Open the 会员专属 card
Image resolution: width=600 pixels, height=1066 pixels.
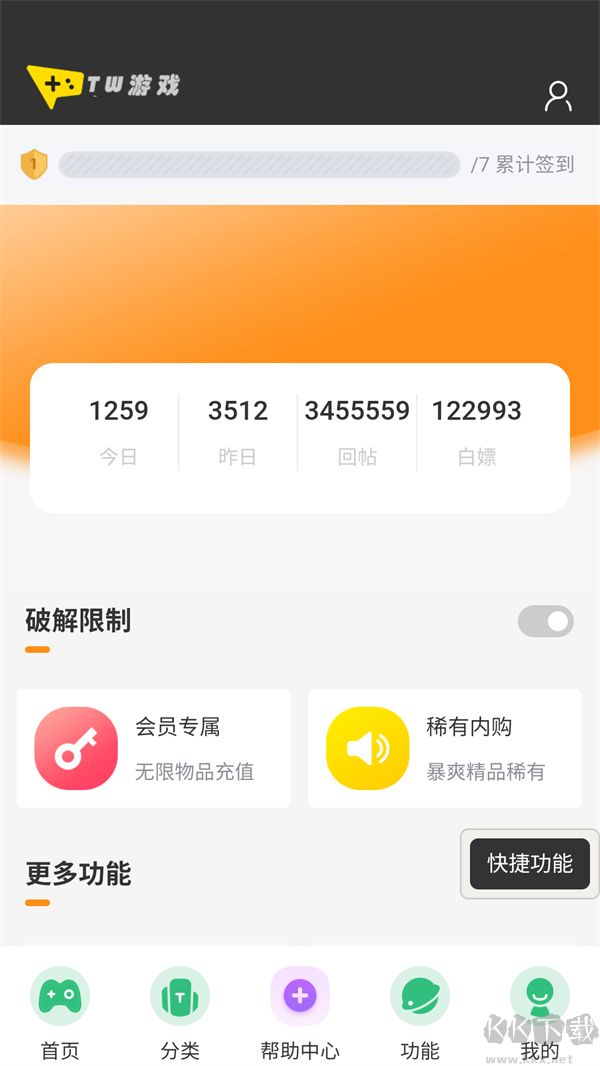pyautogui.click(x=154, y=748)
